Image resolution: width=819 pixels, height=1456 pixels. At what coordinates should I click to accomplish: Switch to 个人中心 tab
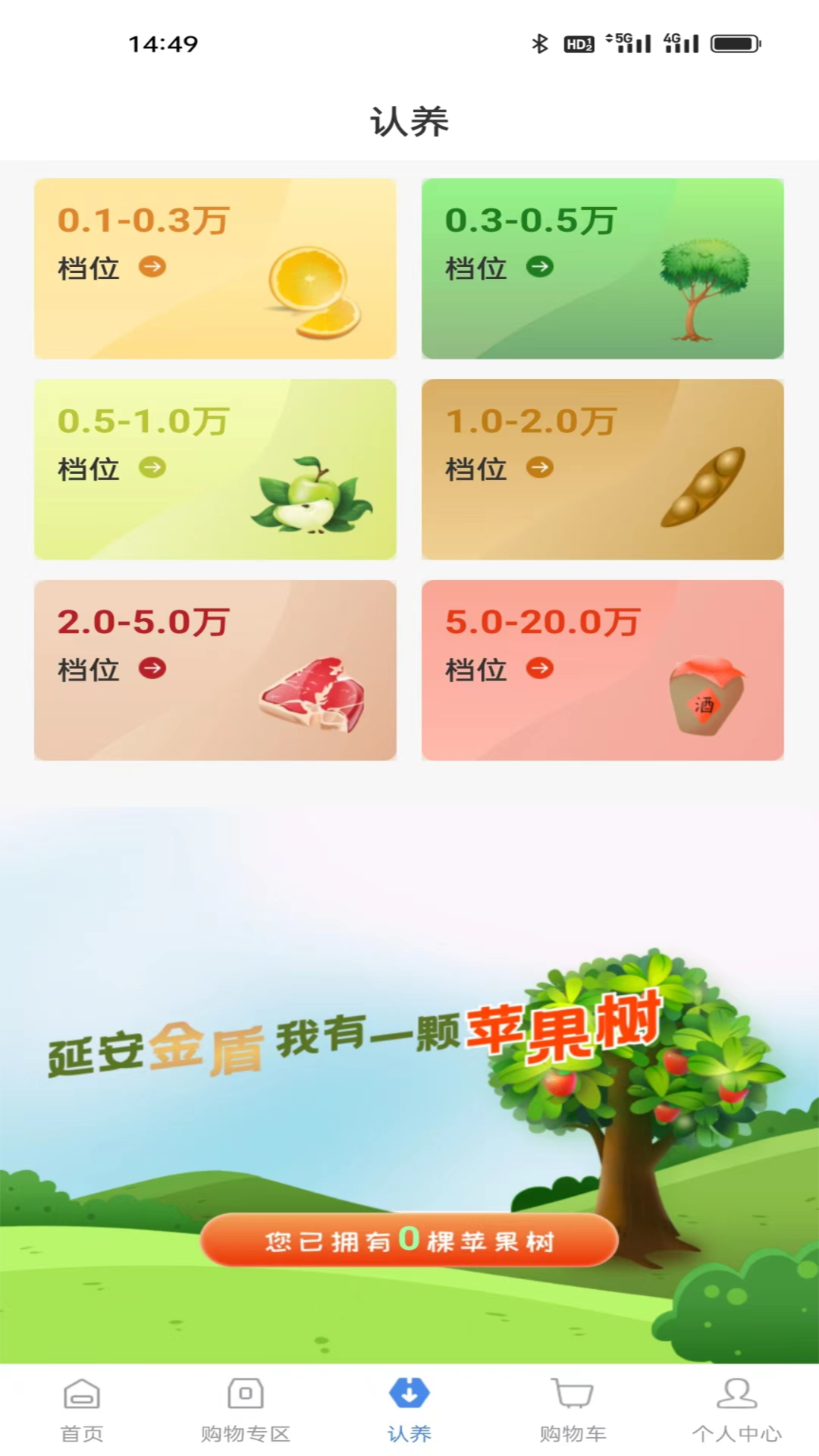(736, 1410)
